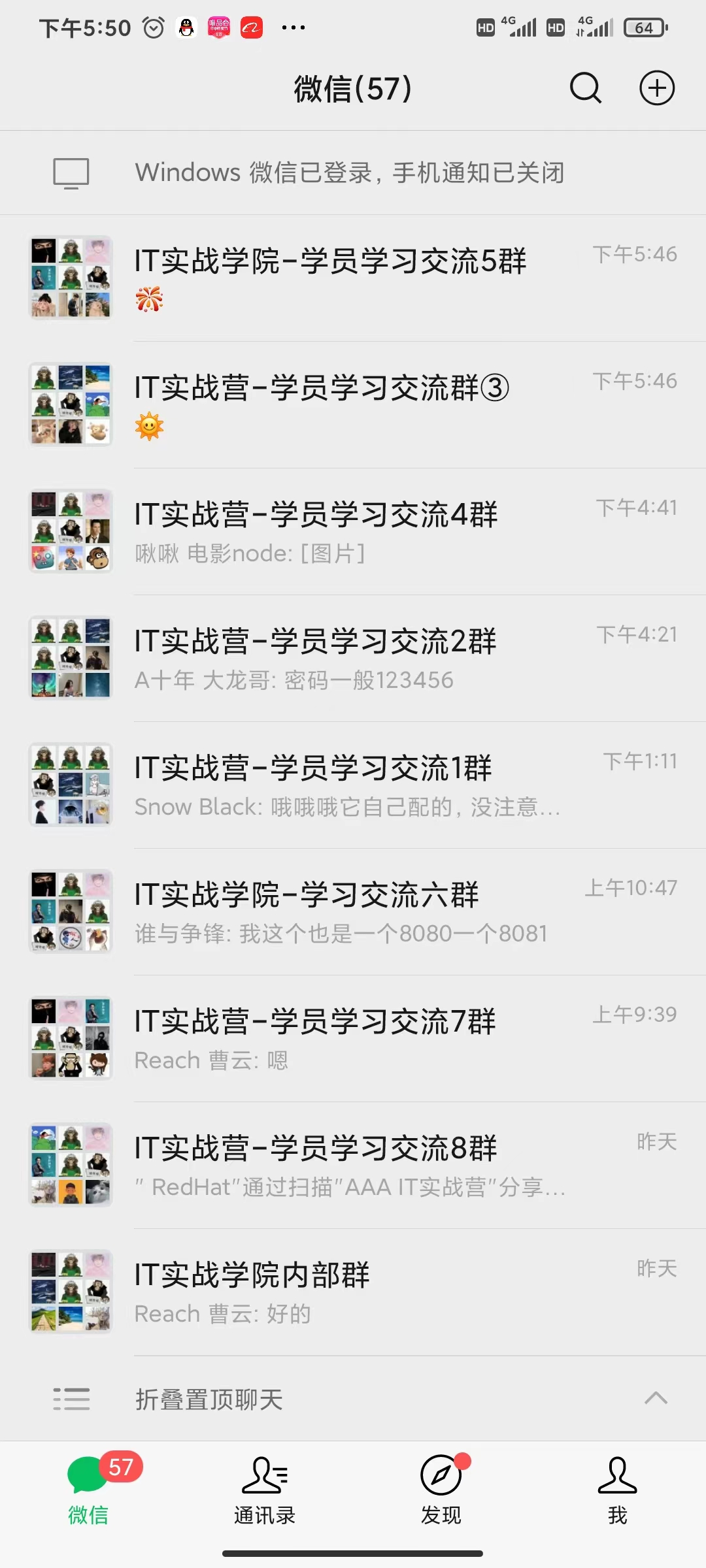The width and height of the screenshot is (706, 1568).
Task: Open IT实战营-学员学习交流8群 chat
Action: point(353,1165)
